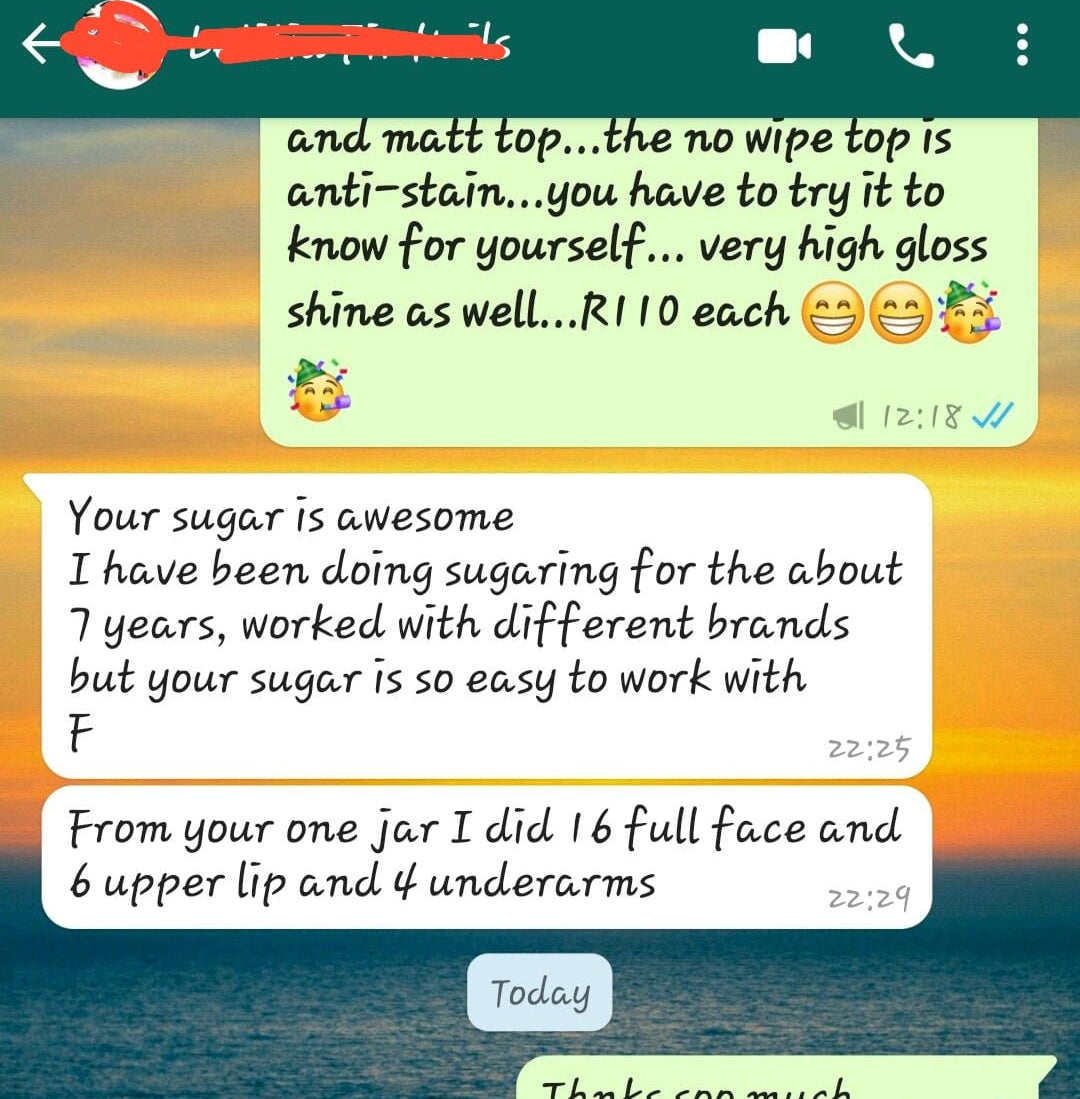This screenshot has width=1080, height=1099.
Task: Go back to the chat list
Action: coord(40,46)
